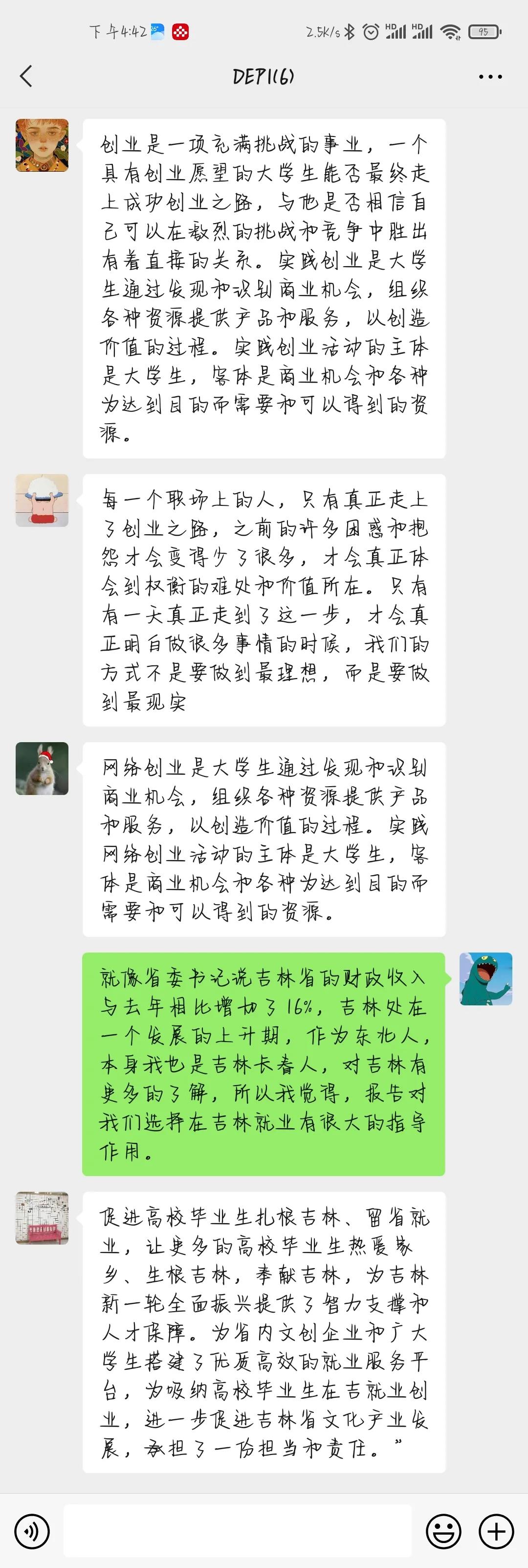The image size is (528, 1568).
Task: Open the pink bench avatar's profile
Action: point(42,1218)
